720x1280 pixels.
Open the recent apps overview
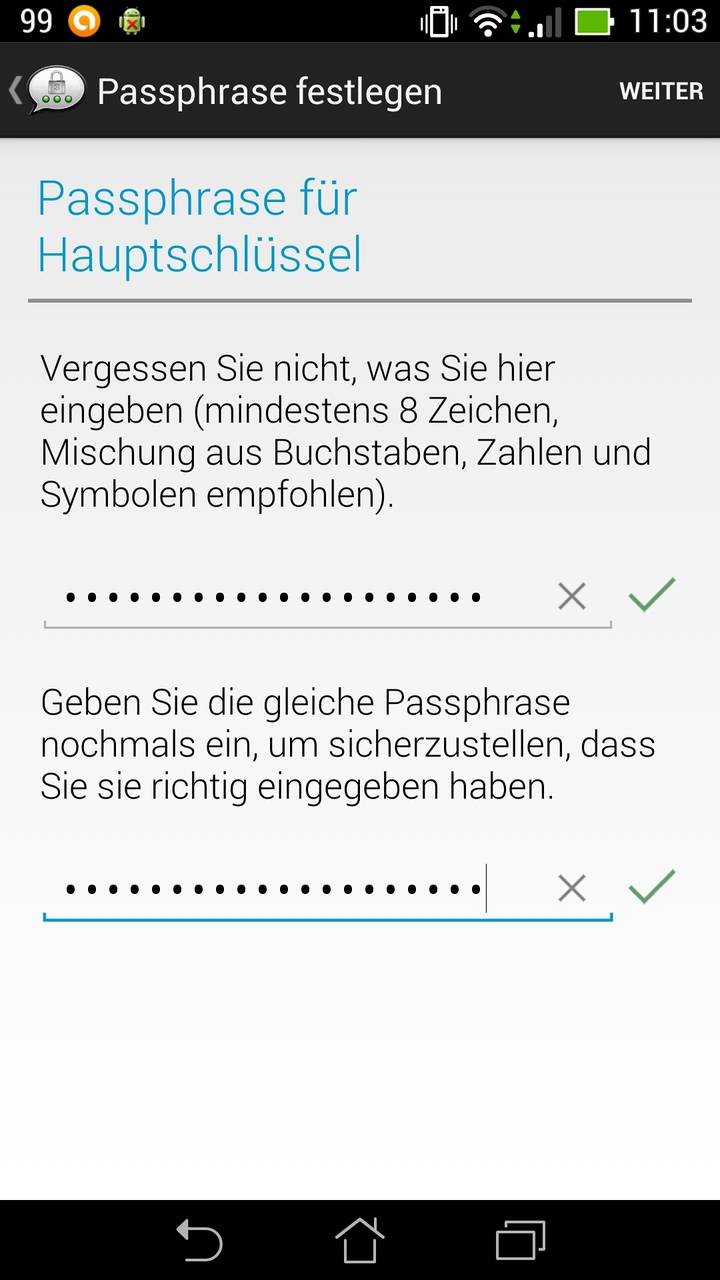pyautogui.click(x=520, y=1241)
